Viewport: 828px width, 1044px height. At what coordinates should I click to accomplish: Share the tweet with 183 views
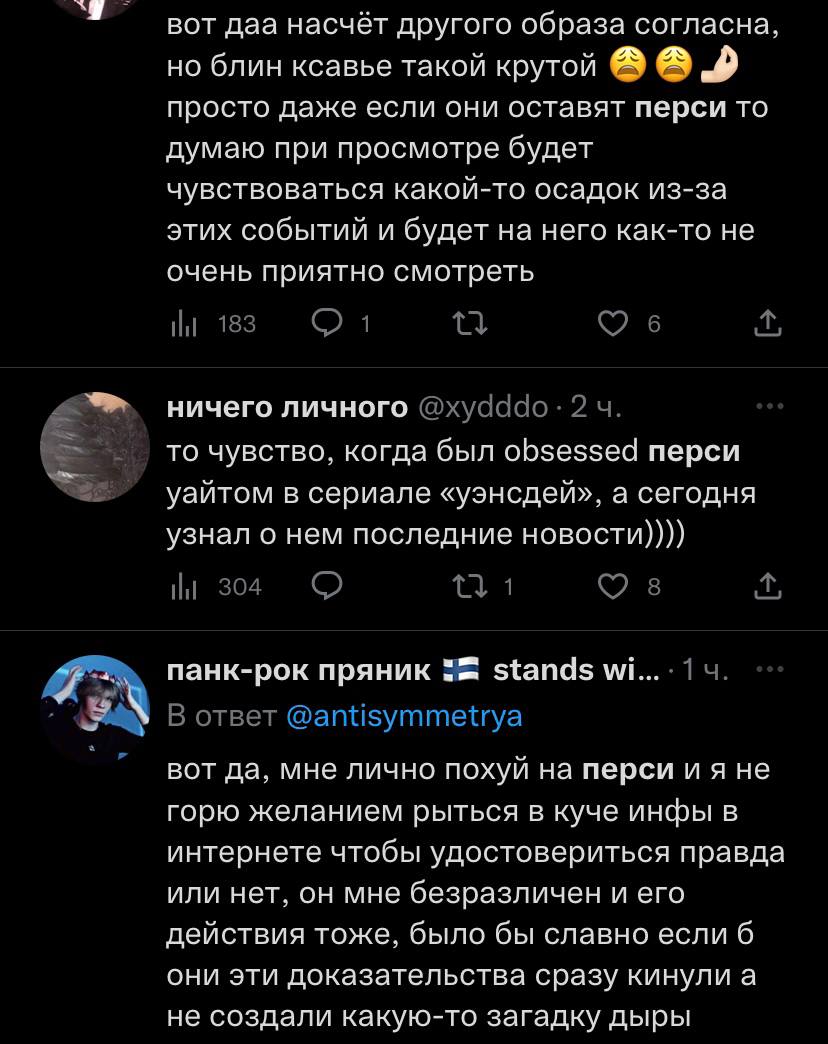coord(766,323)
